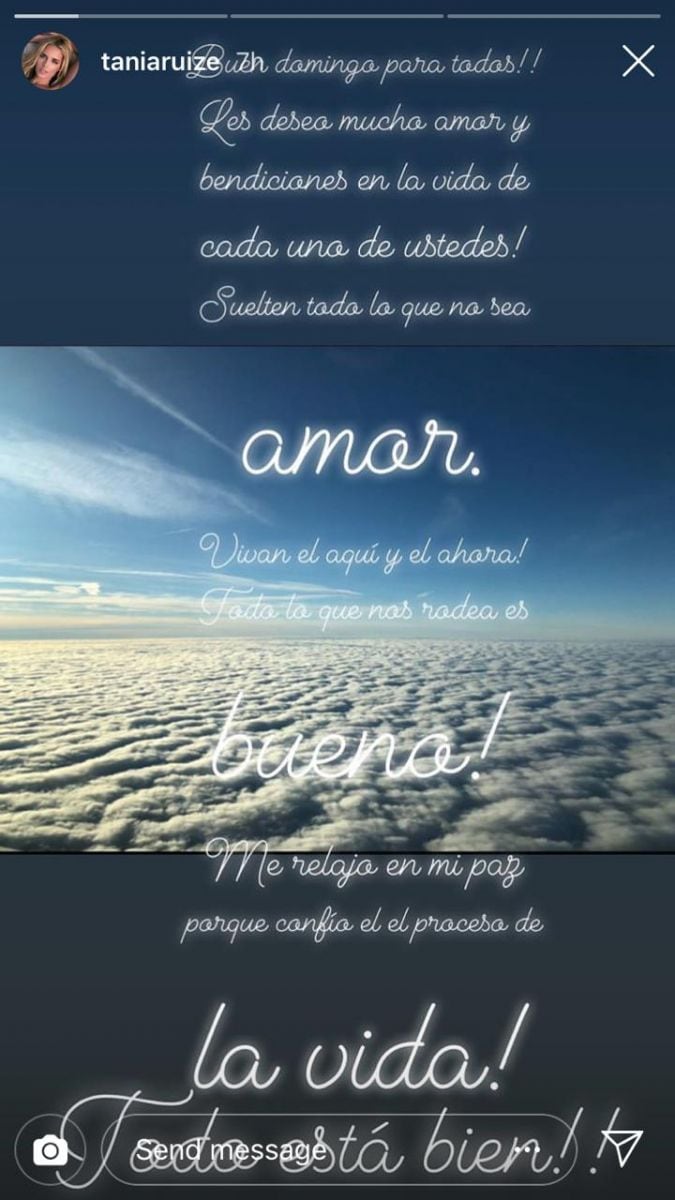This screenshot has width=675, height=1200.
Task: Share this story via direct message
Action: tap(625, 1148)
